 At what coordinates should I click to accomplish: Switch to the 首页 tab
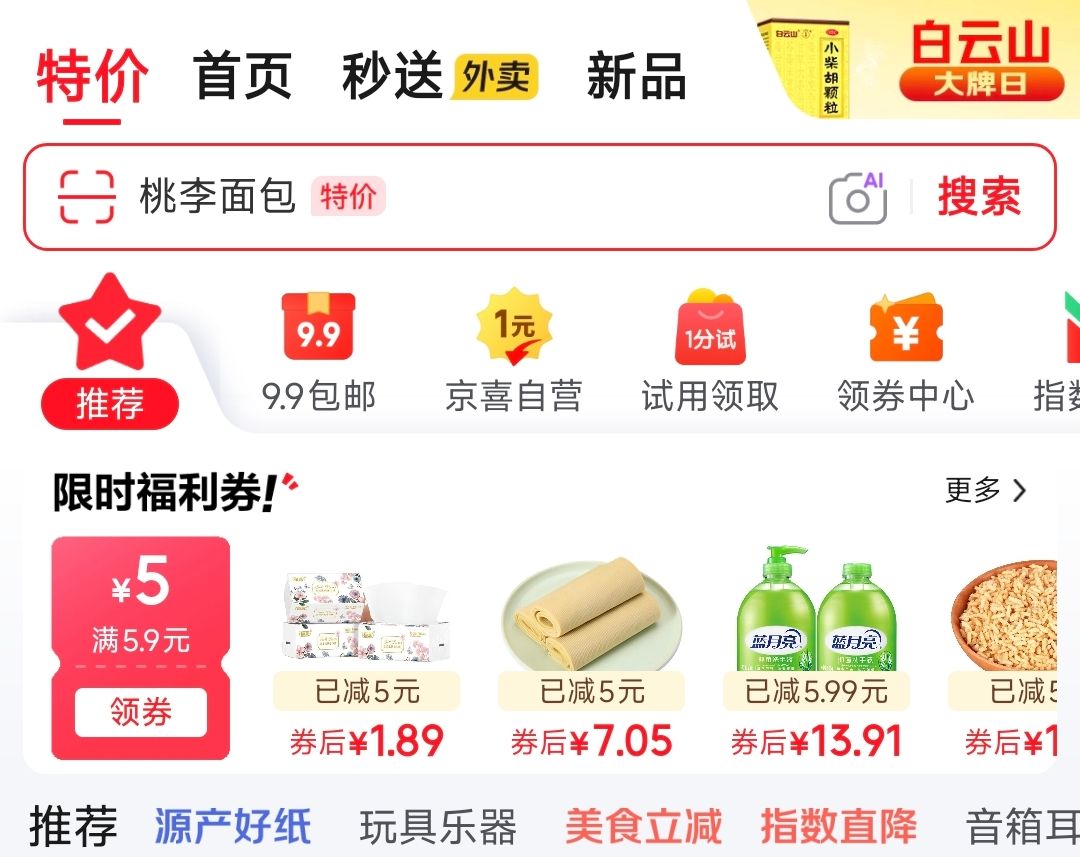point(242,77)
